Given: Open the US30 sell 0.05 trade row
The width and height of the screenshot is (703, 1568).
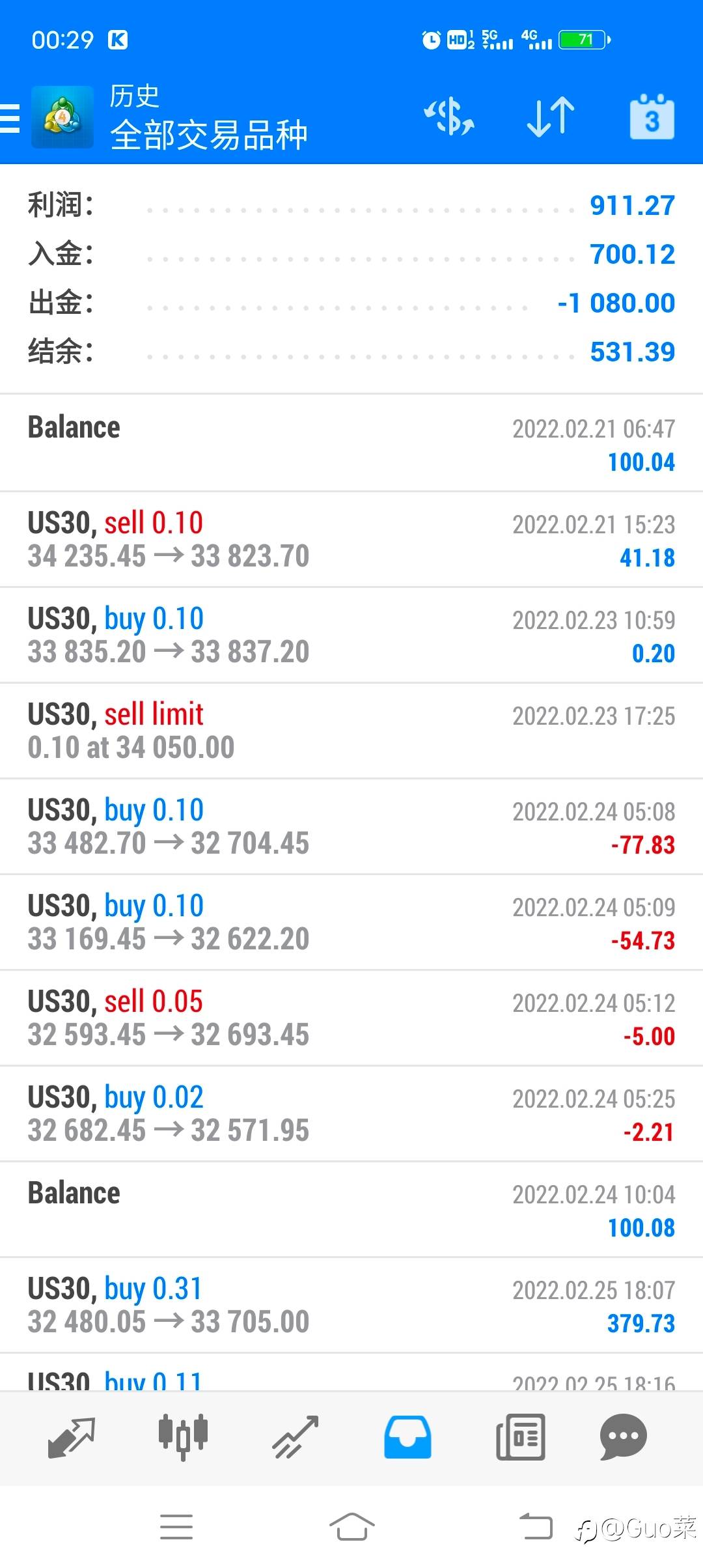Looking at the screenshot, I should coord(351,1018).
